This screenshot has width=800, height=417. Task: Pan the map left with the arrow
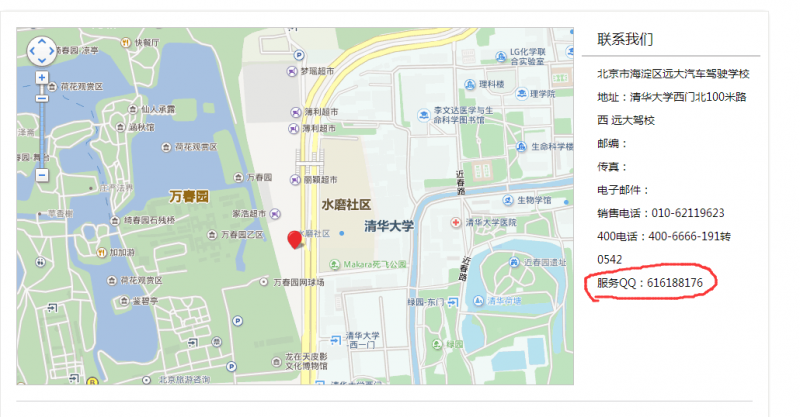(x=32, y=51)
